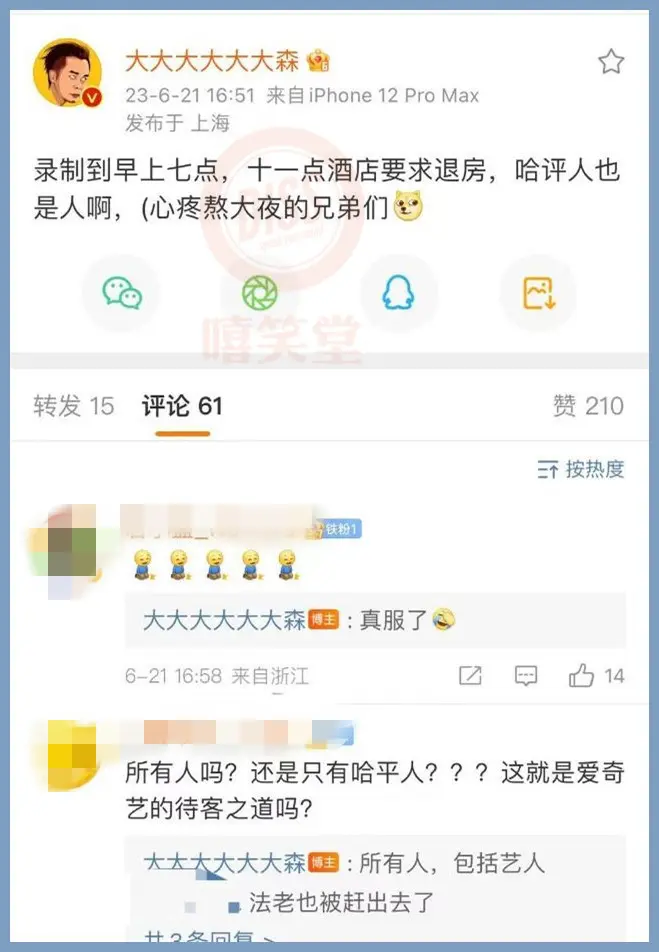The image size is (659, 952).
Task: Reply to the comment from 浙江
Action: [x=526, y=676]
